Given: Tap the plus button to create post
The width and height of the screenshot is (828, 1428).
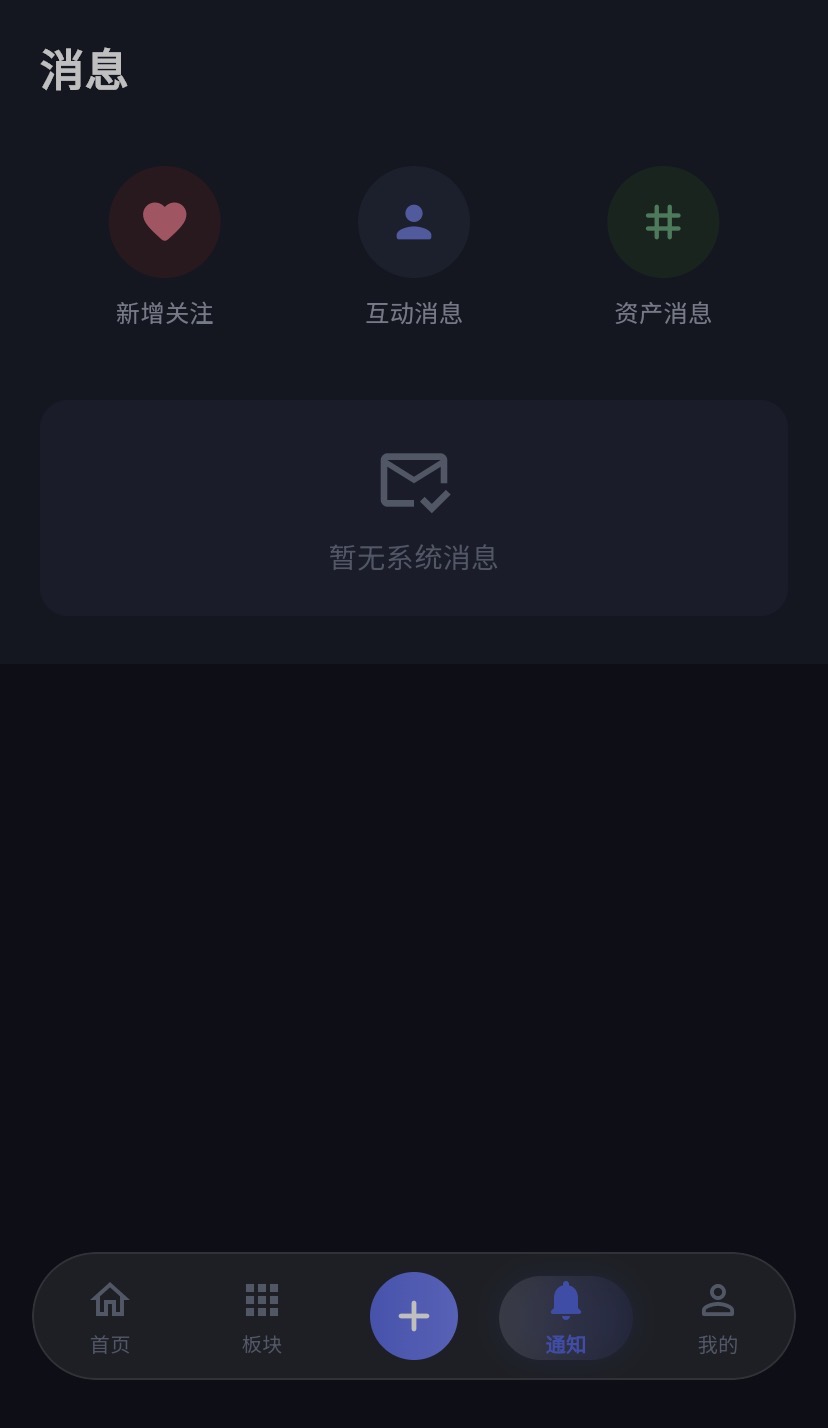Looking at the screenshot, I should pyautogui.click(x=414, y=1316).
